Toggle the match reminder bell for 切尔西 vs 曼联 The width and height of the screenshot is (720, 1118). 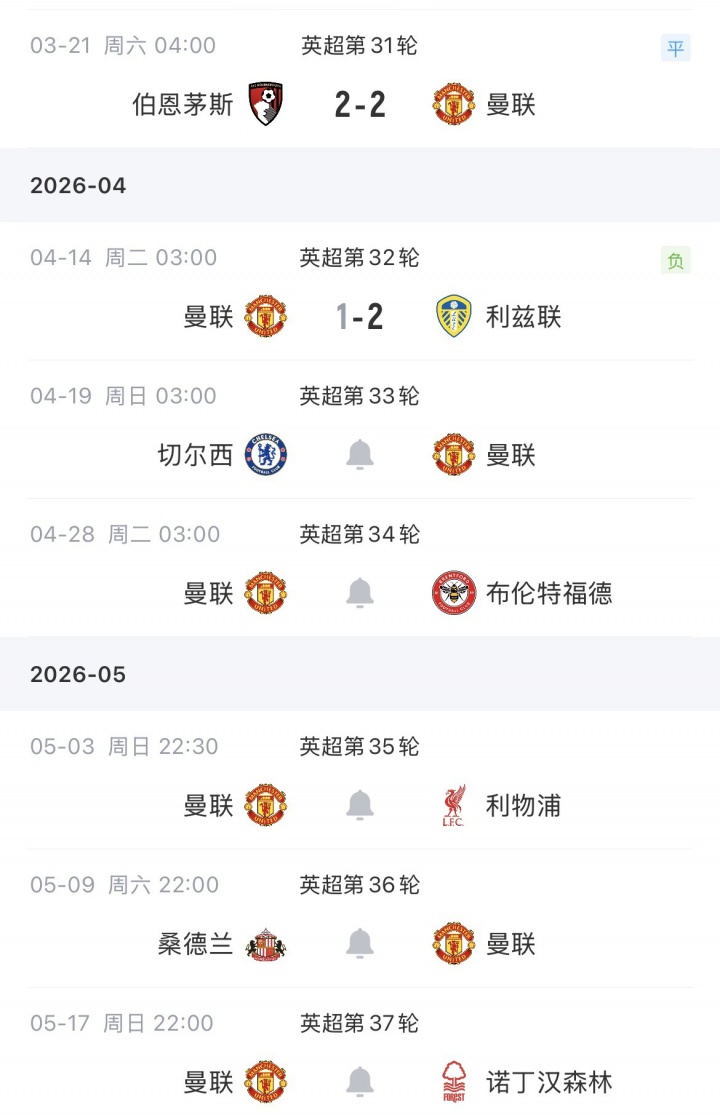coord(360,453)
